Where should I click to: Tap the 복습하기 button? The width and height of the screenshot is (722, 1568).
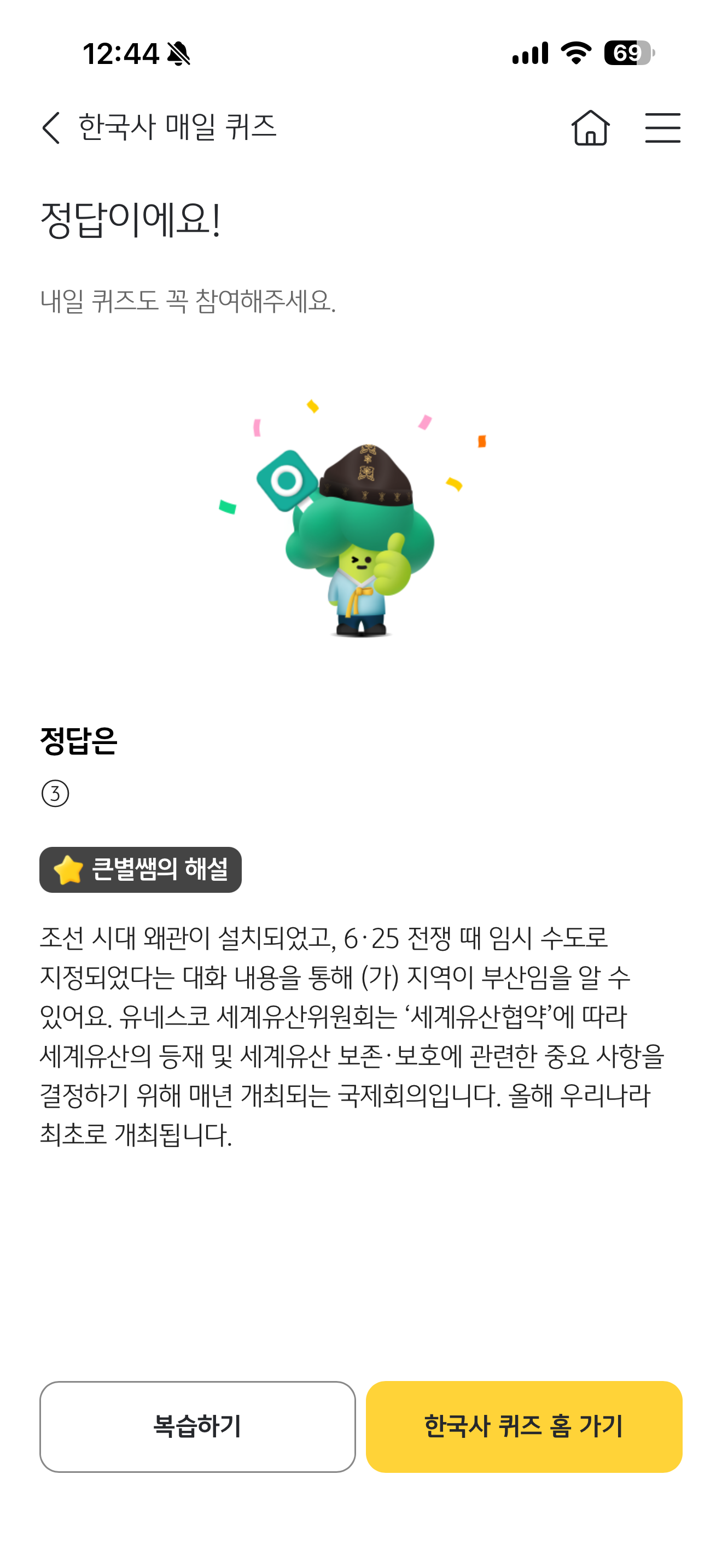coord(197,1426)
